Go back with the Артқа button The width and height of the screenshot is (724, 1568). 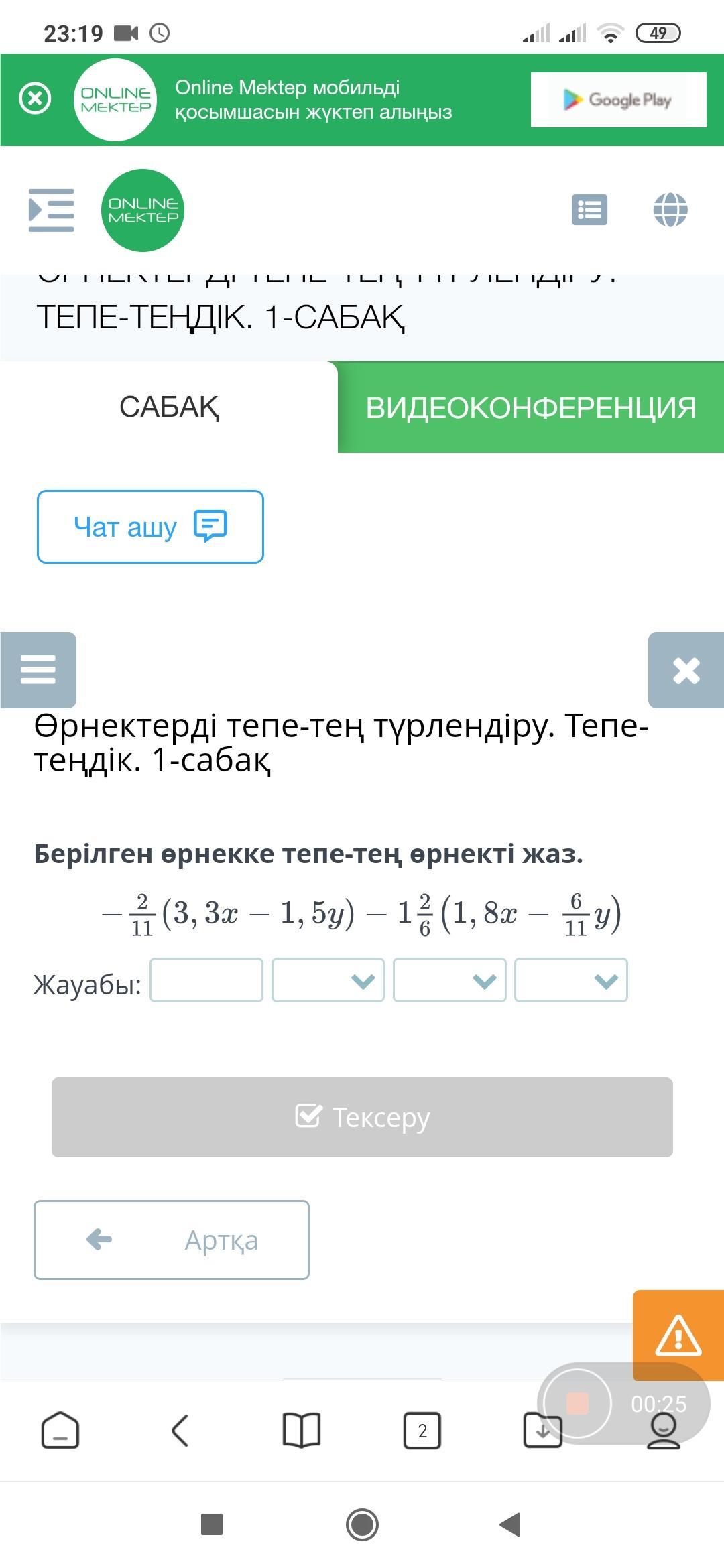(x=172, y=1240)
